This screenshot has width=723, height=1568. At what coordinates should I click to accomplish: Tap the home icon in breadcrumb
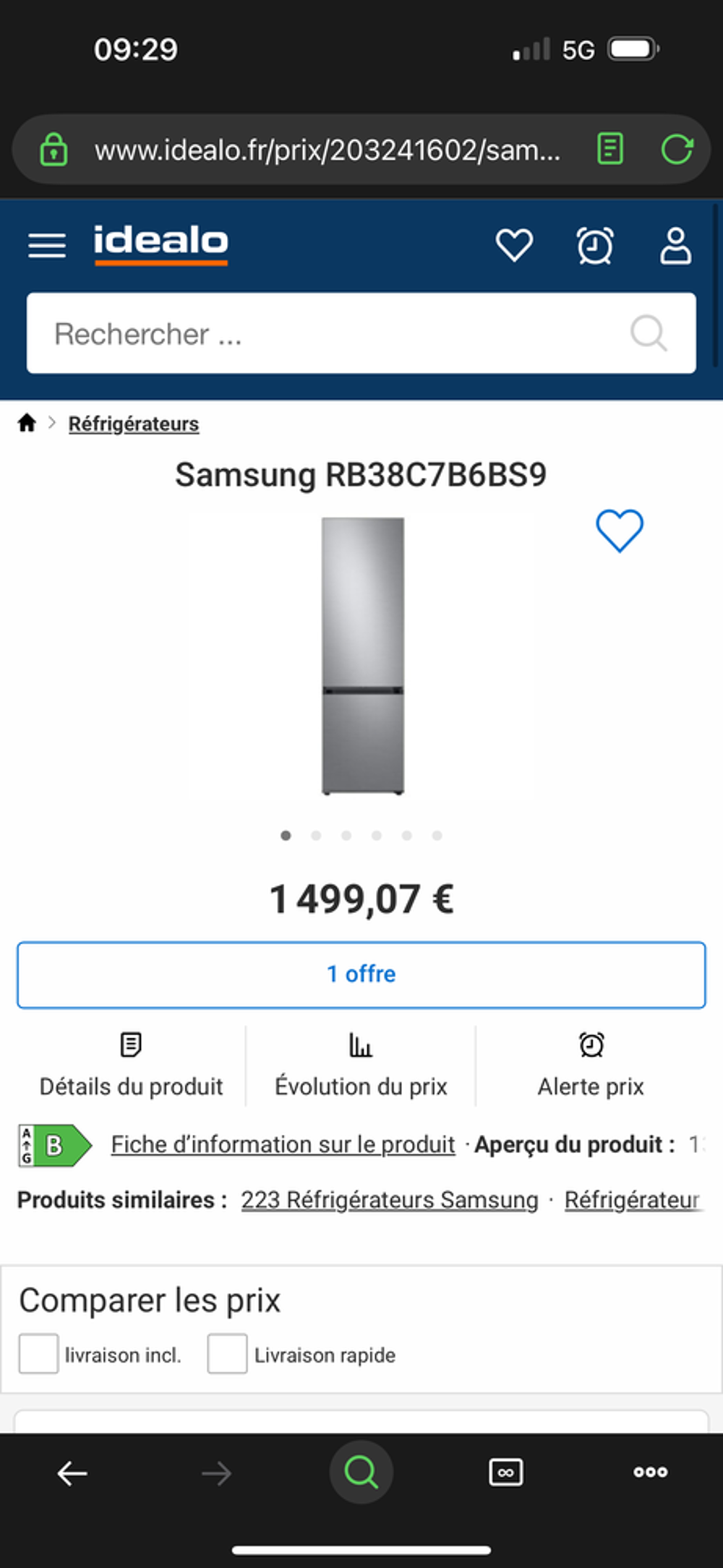(x=26, y=424)
